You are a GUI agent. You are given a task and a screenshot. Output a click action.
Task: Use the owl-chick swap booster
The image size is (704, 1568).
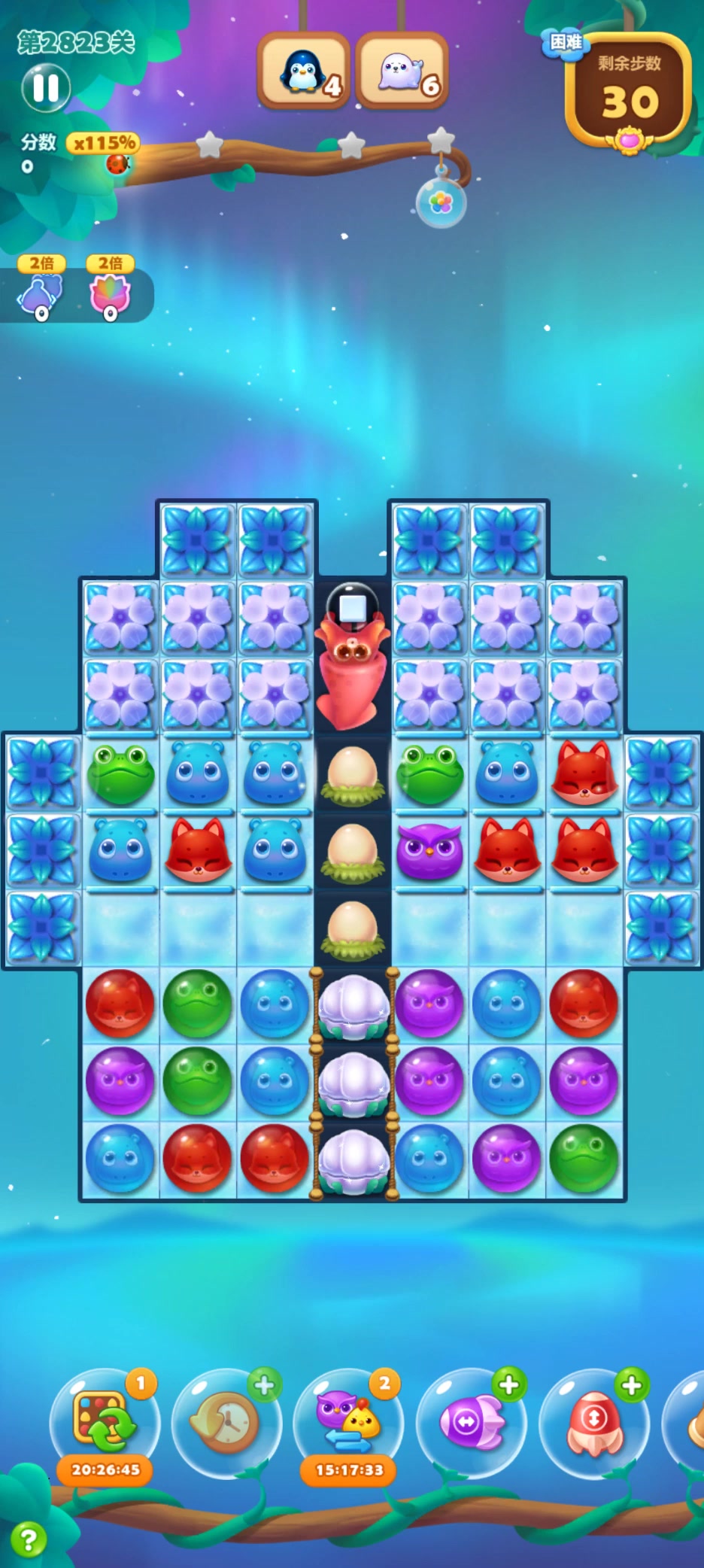click(348, 1422)
